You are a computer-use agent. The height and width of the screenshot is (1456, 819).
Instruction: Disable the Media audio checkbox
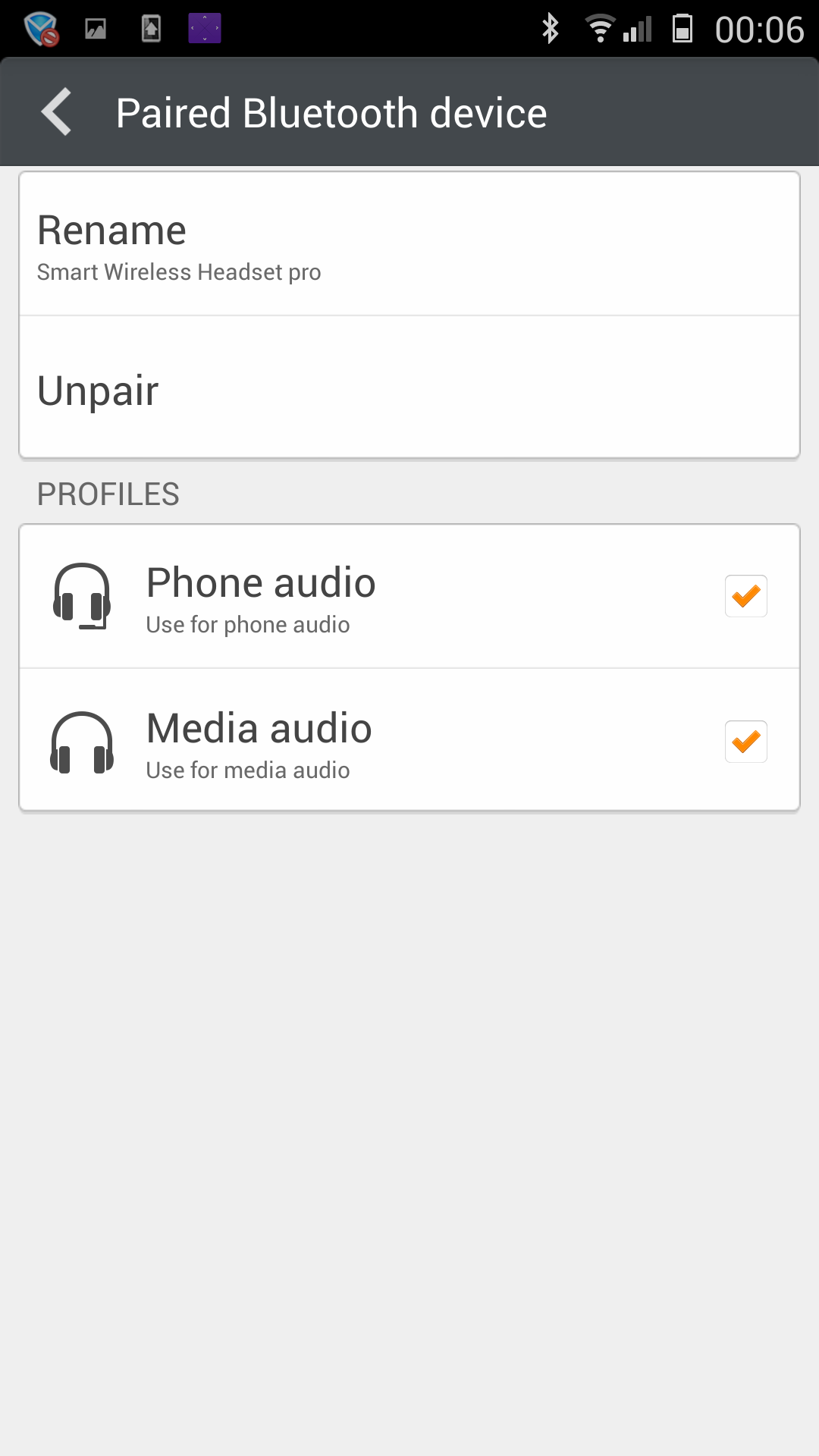pyautogui.click(x=745, y=742)
